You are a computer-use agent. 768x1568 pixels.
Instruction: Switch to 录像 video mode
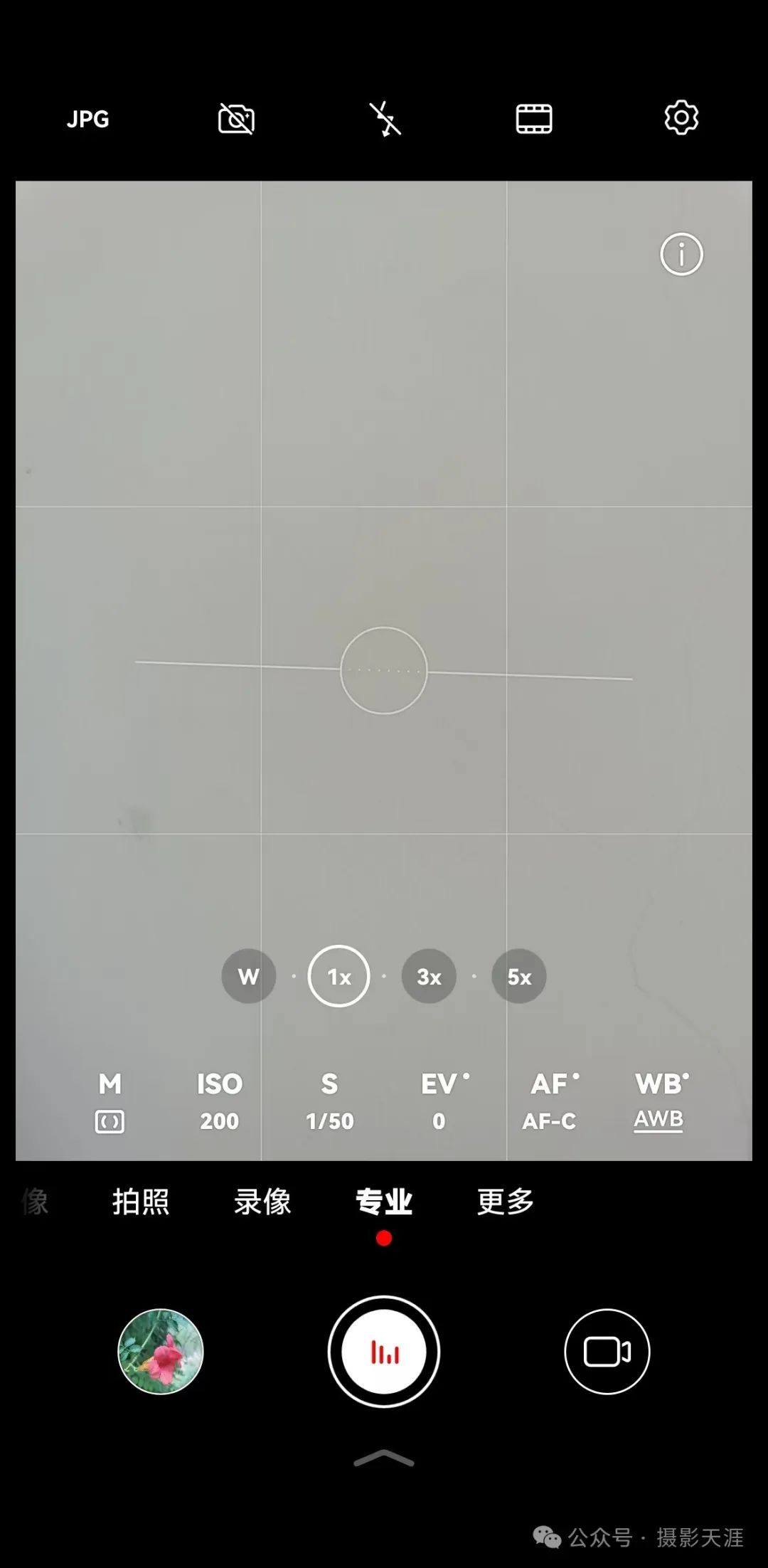point(262,1202)
